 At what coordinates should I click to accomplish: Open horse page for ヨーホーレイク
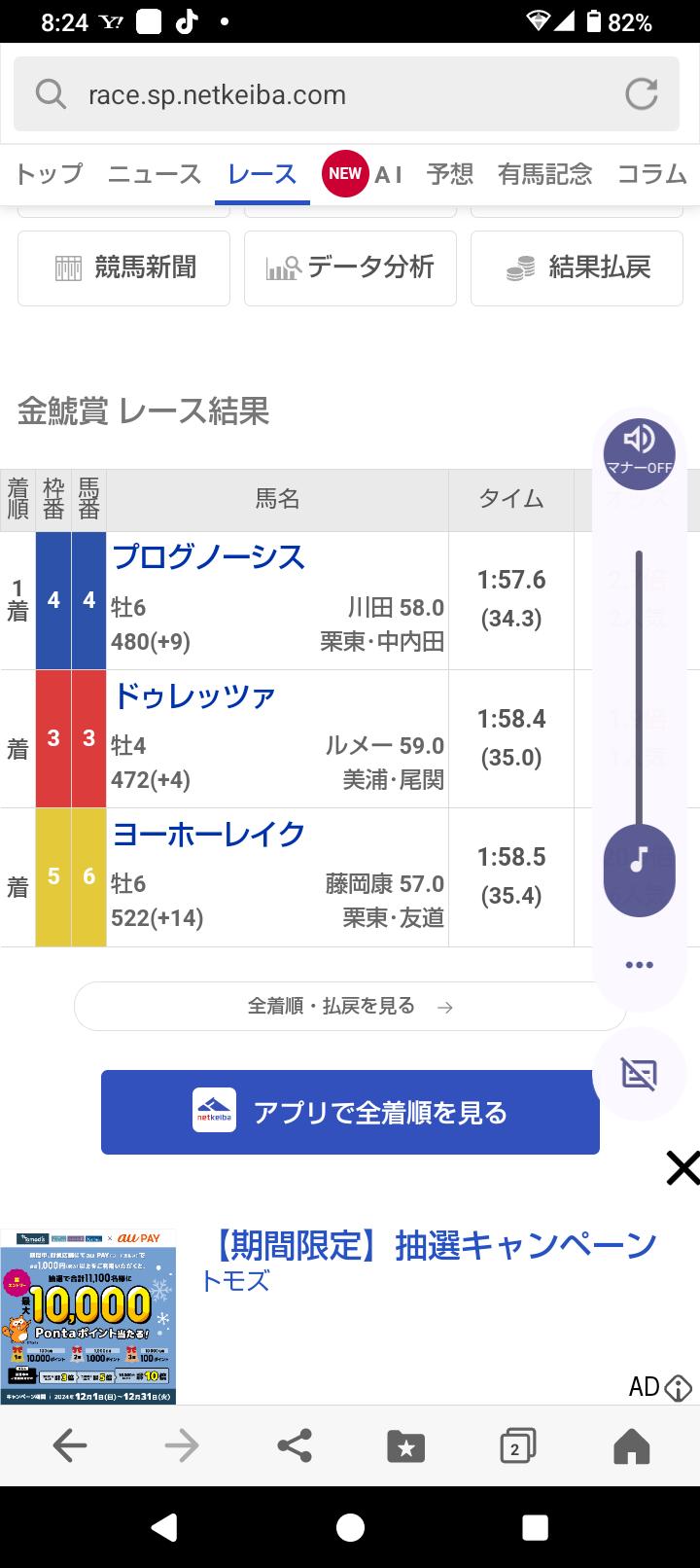point(209,835)
